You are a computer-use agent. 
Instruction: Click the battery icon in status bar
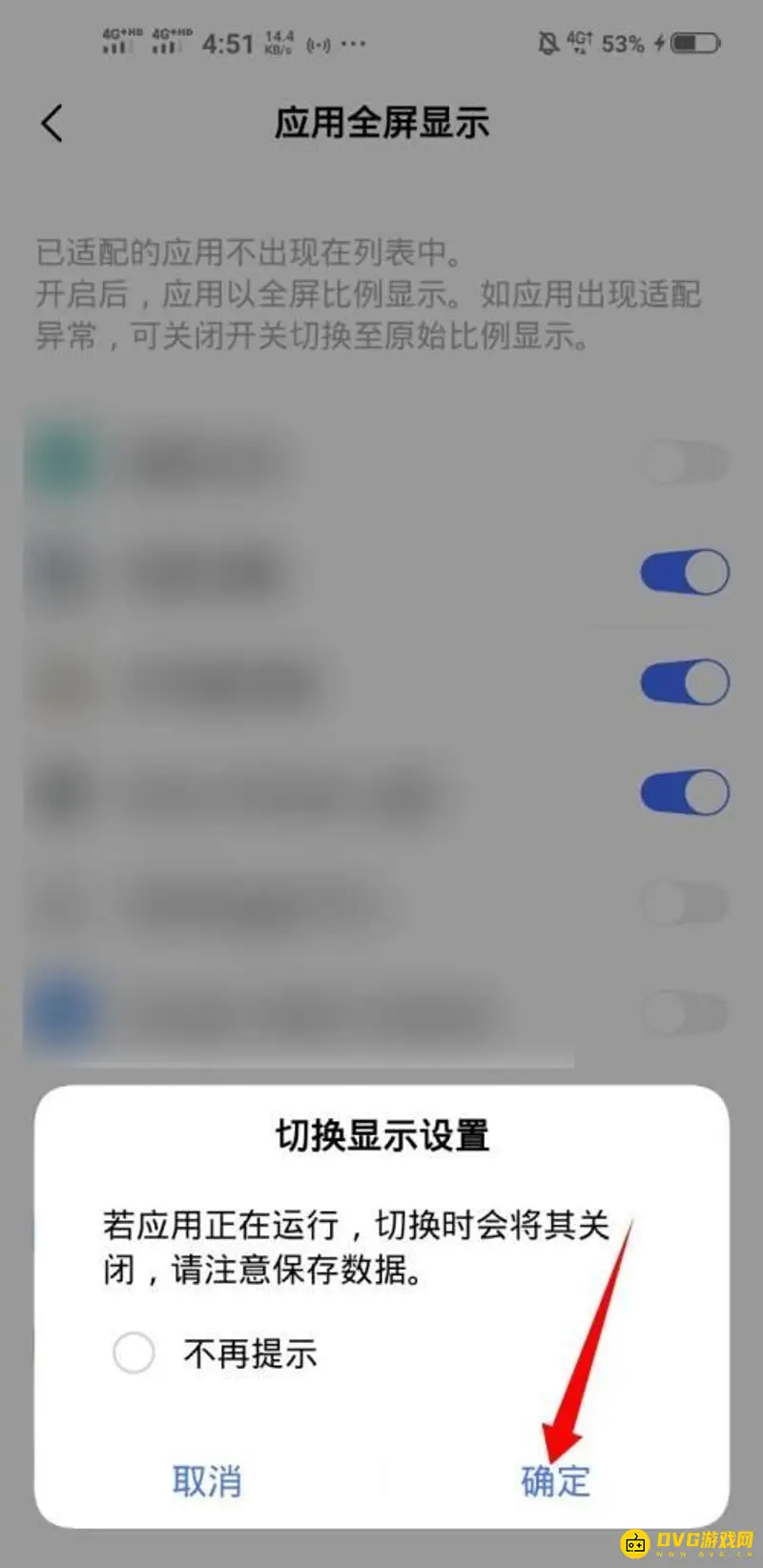coord(697,43)
